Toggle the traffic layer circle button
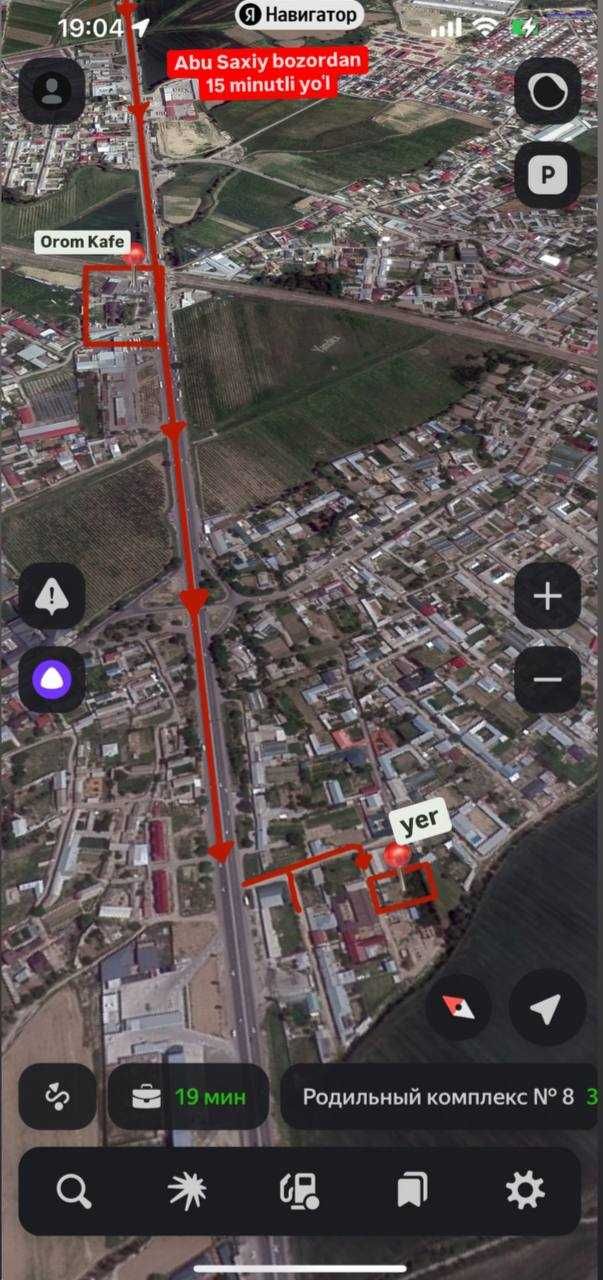 548,92
